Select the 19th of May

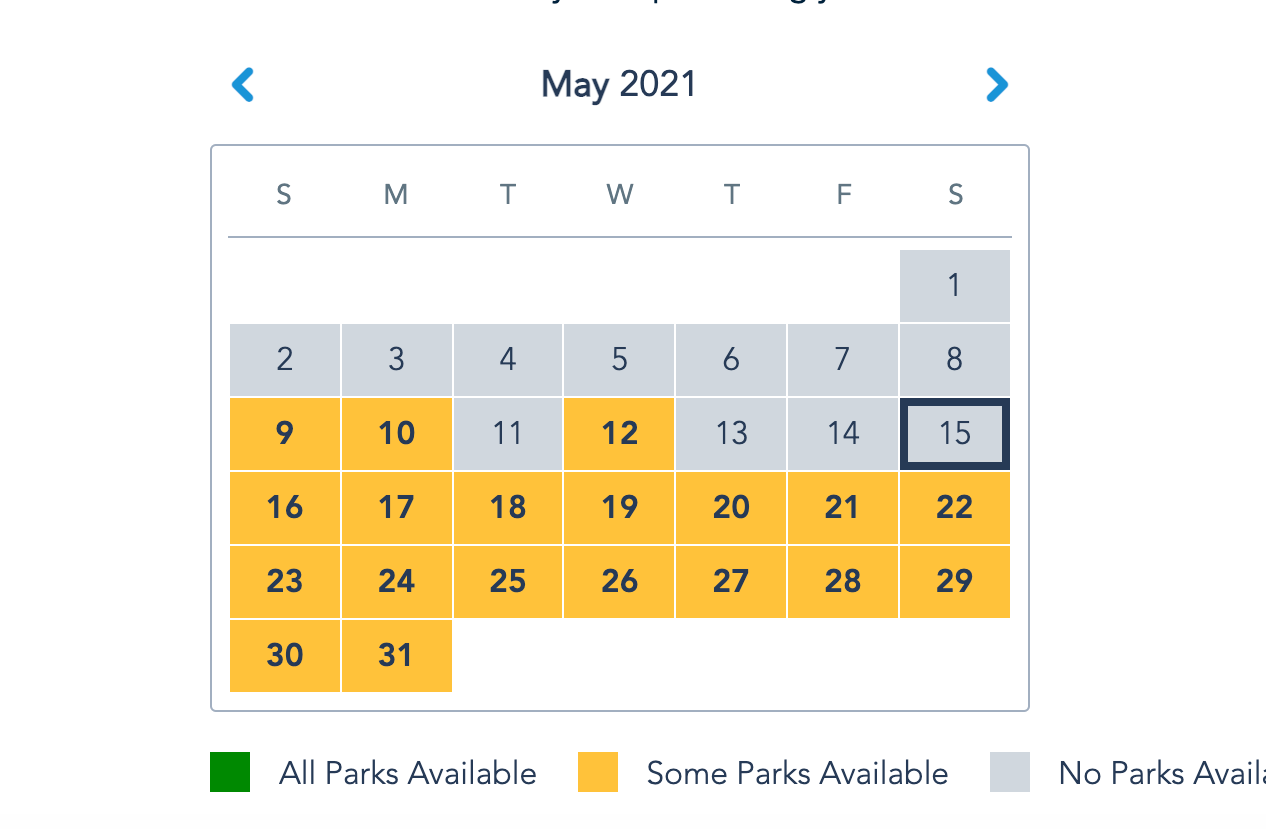click(x=620, y=508)
